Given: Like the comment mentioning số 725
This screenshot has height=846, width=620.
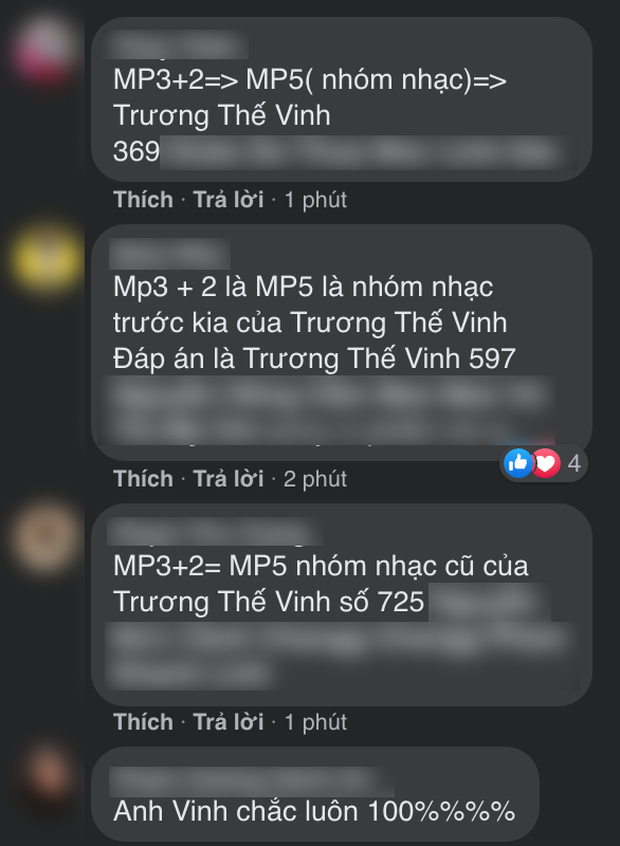Looking at the screenshot, I should pos(143,722).
